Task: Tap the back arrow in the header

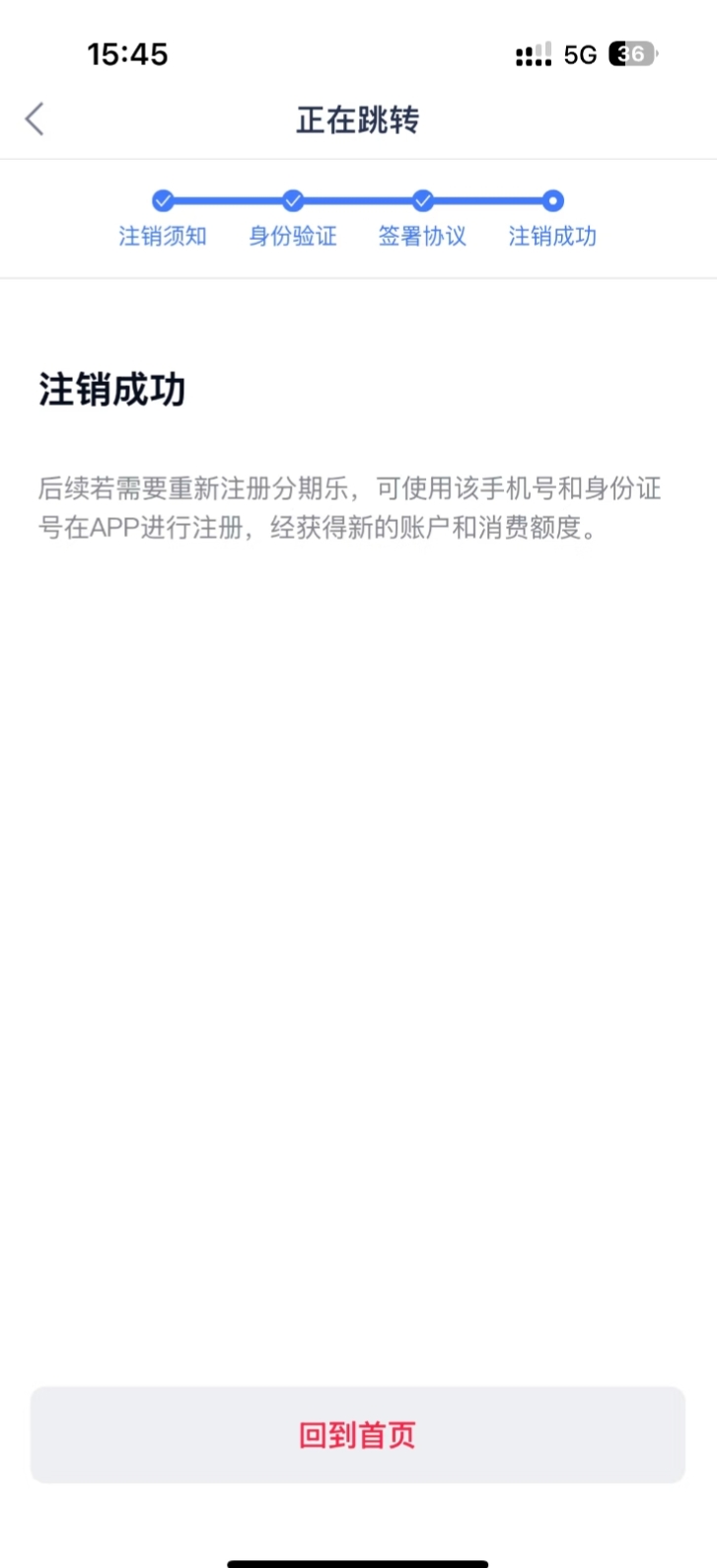Action: tap(35, 119)
